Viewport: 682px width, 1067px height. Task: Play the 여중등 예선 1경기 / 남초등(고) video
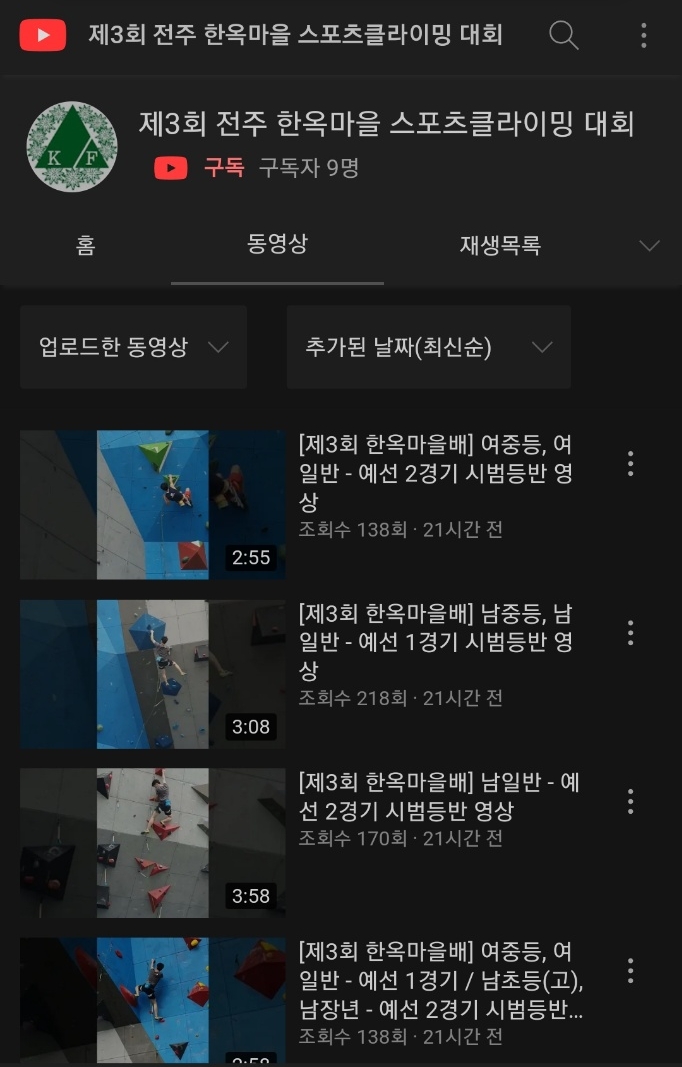tap(153, 1000)
